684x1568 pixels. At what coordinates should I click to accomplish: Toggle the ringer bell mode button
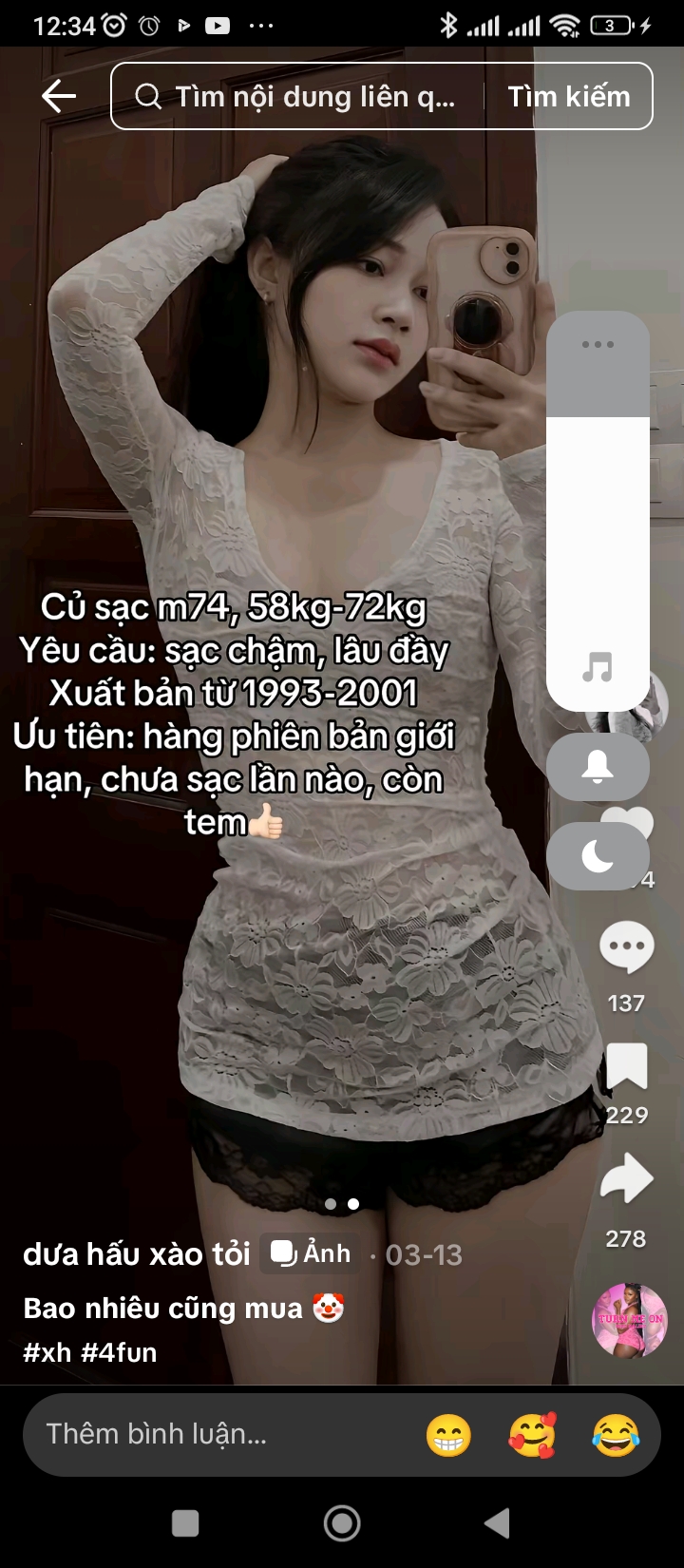(x=598, y=766)
